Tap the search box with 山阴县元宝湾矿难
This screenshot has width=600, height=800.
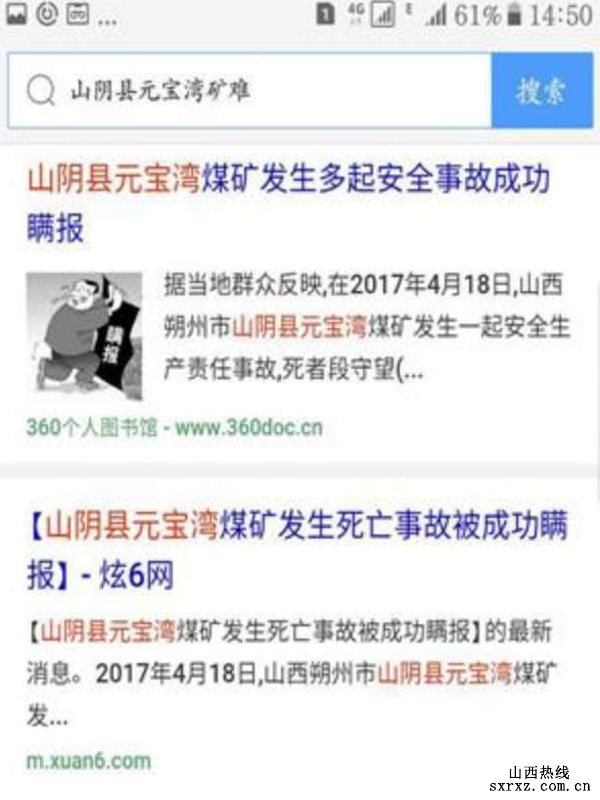coord(250,91)
